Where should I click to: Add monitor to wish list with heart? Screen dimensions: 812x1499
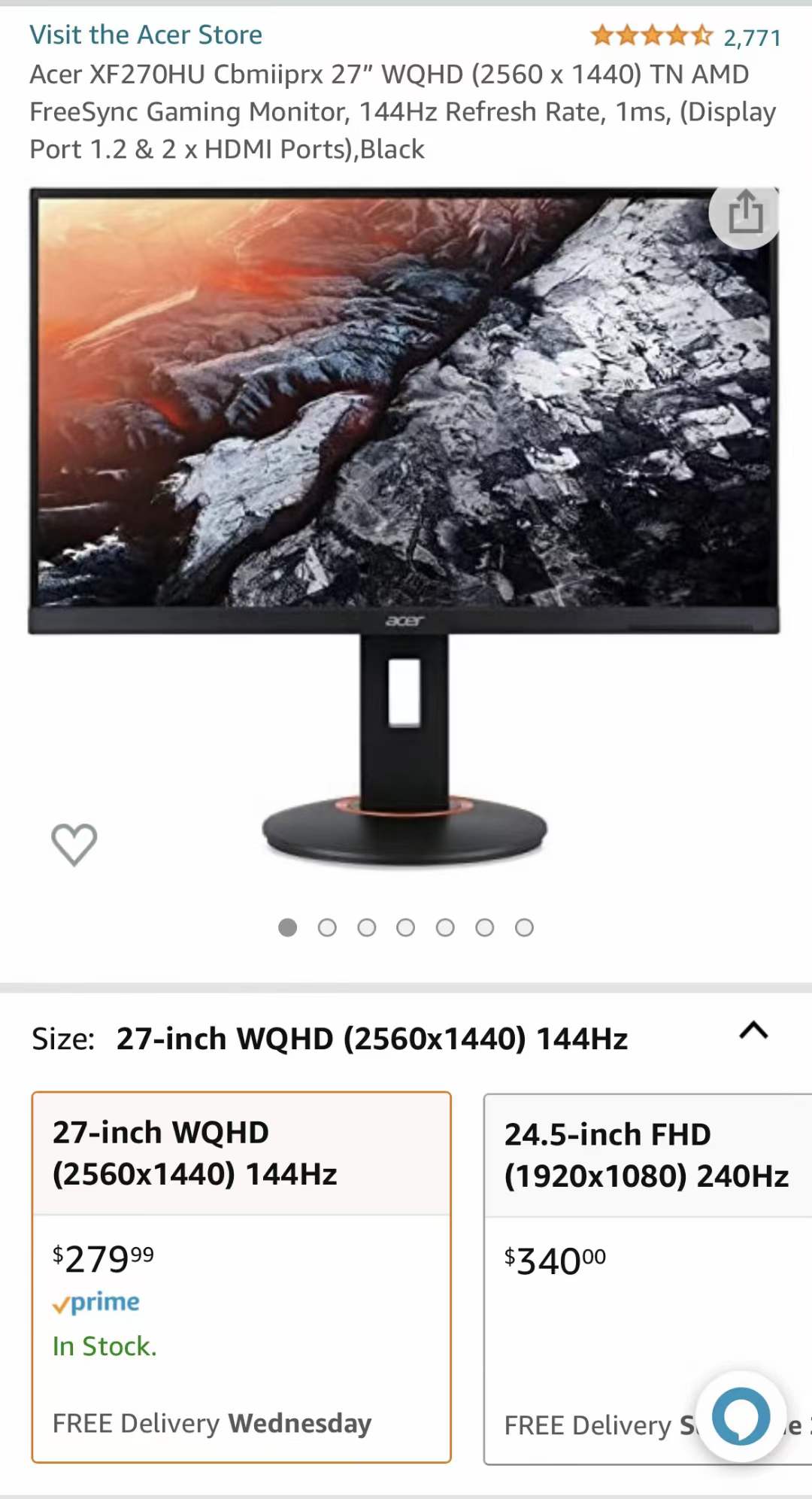click(x=74, y=845)
